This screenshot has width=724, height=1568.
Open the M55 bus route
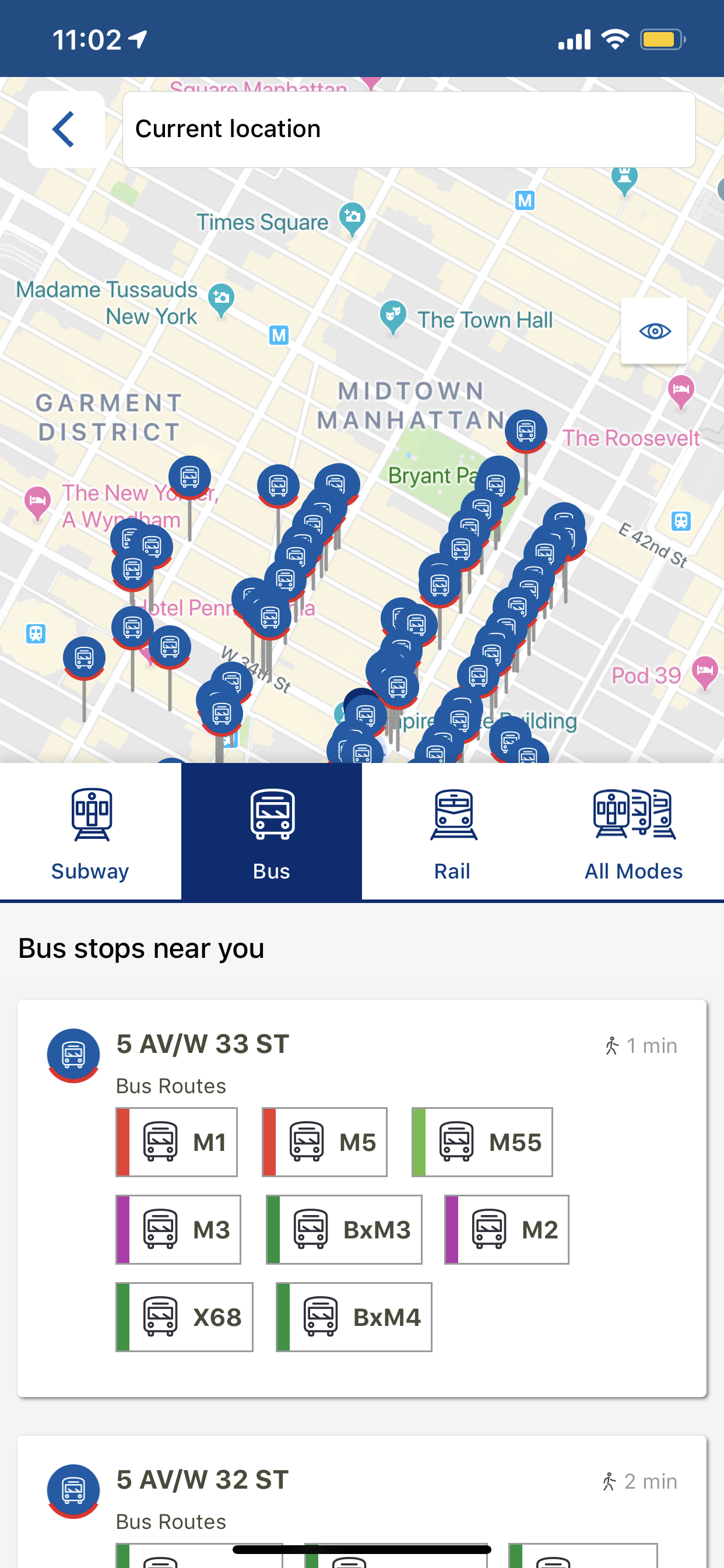(482, 1142)
